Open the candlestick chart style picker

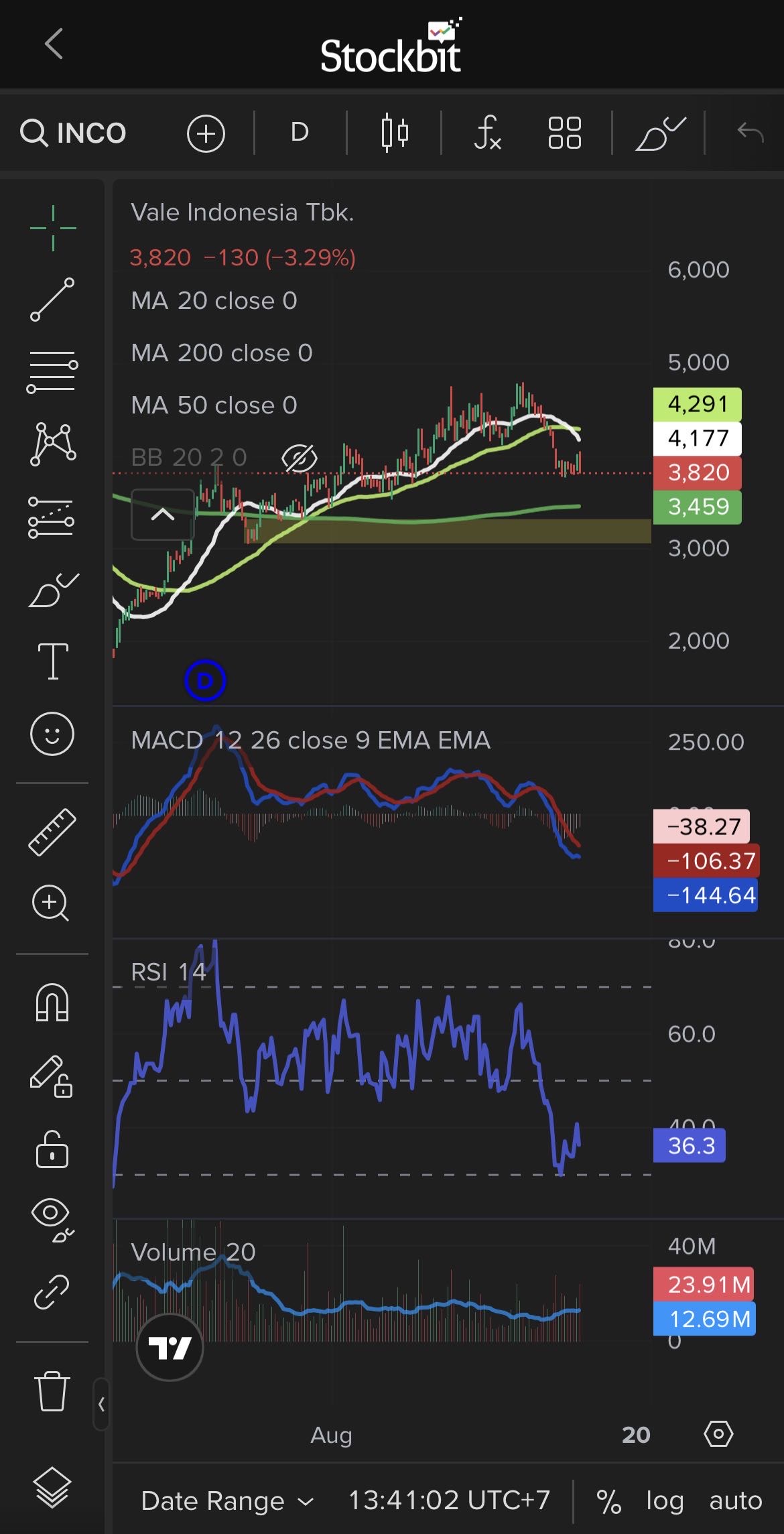pos(395,133)
